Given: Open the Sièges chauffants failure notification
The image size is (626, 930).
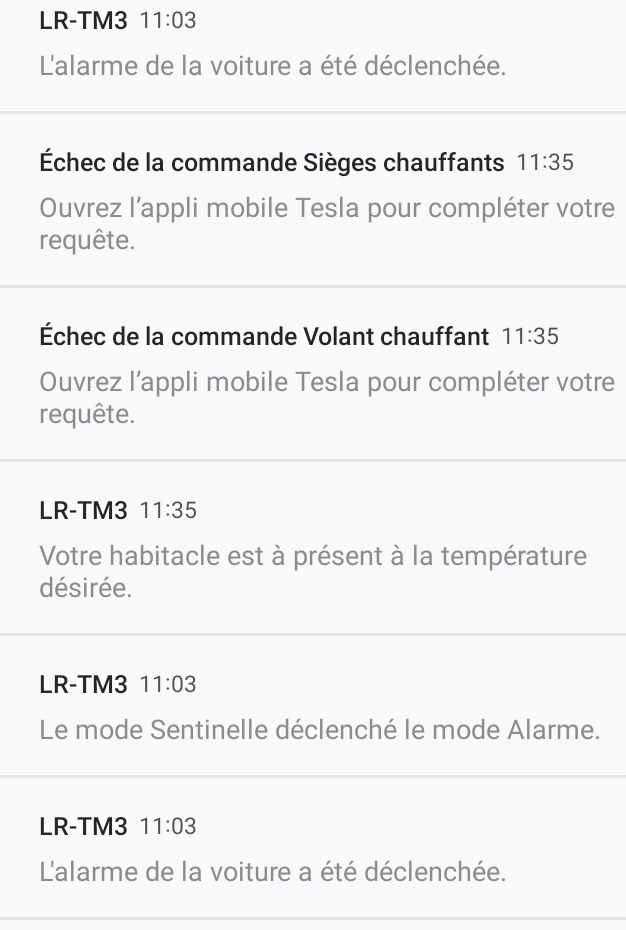Looking at the screenshot, I should [312, 200].
